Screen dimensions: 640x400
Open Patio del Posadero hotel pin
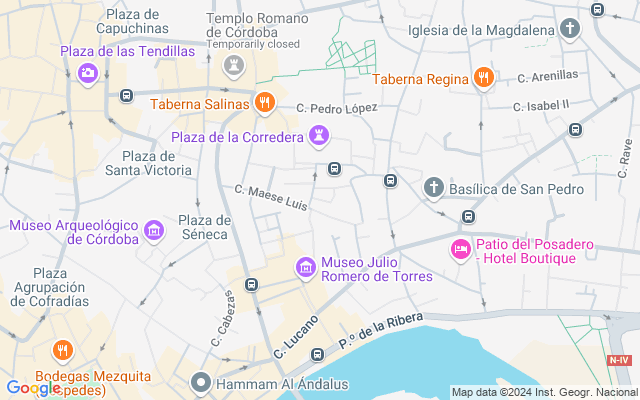pos(461,250)
